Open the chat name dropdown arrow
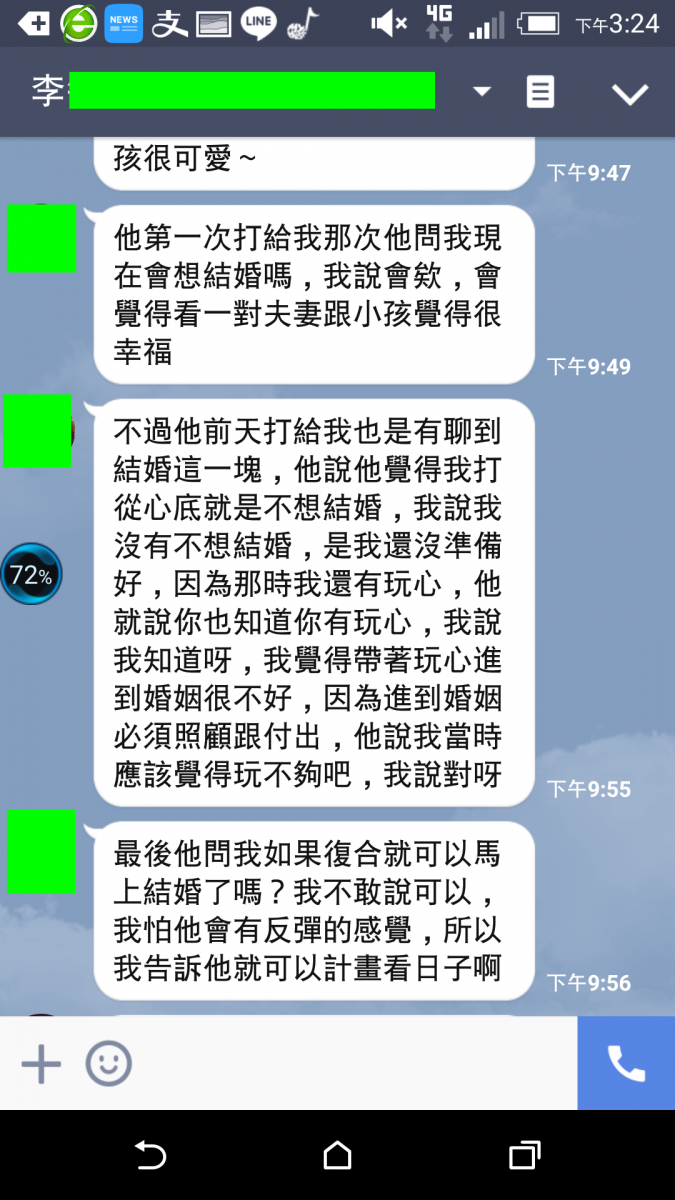The height and width of the screenshot is (1200, 675). click(x=482, y=92)
